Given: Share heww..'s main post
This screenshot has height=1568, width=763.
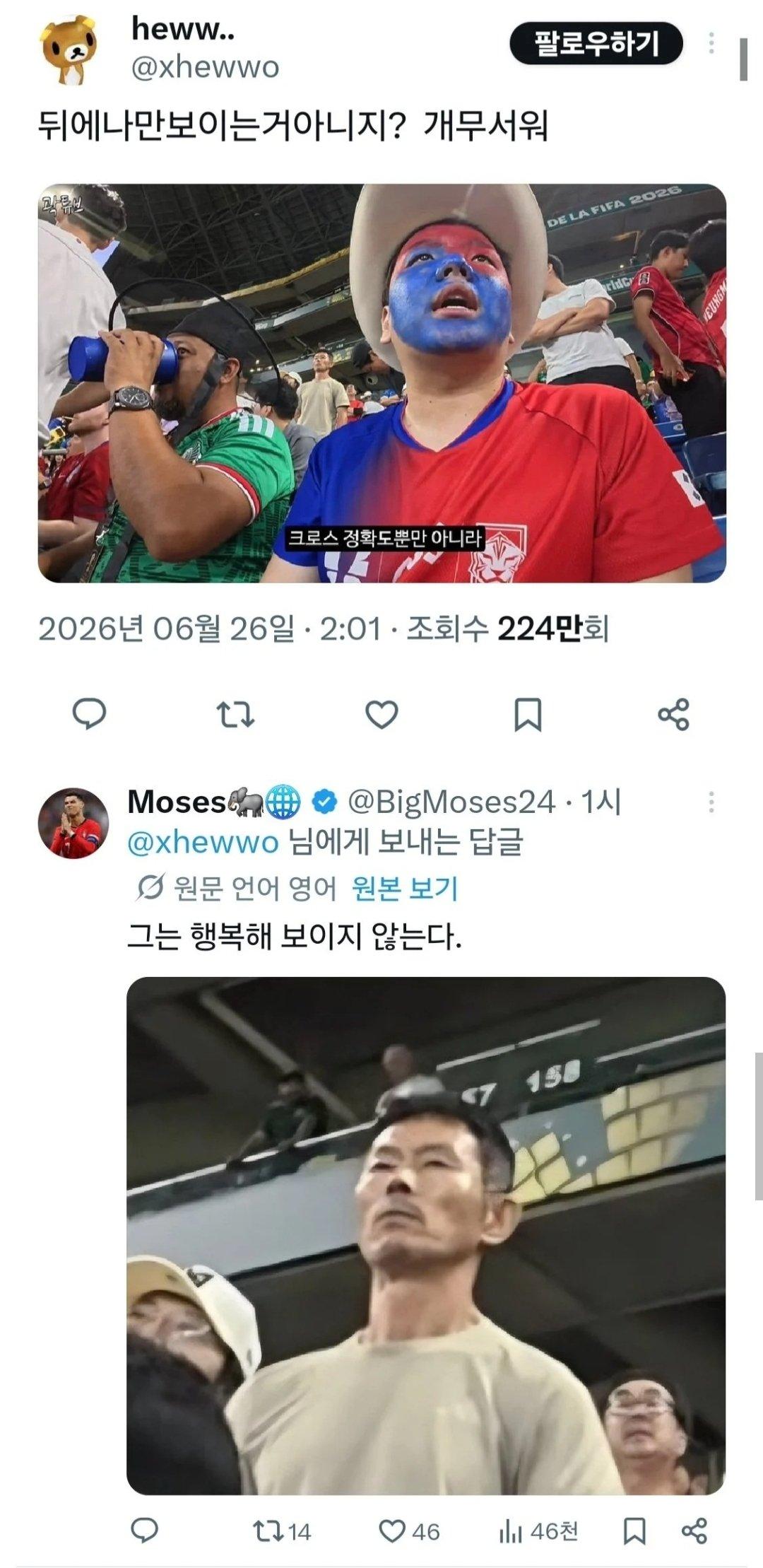Looking at the screenshot, I should point(673,714).
